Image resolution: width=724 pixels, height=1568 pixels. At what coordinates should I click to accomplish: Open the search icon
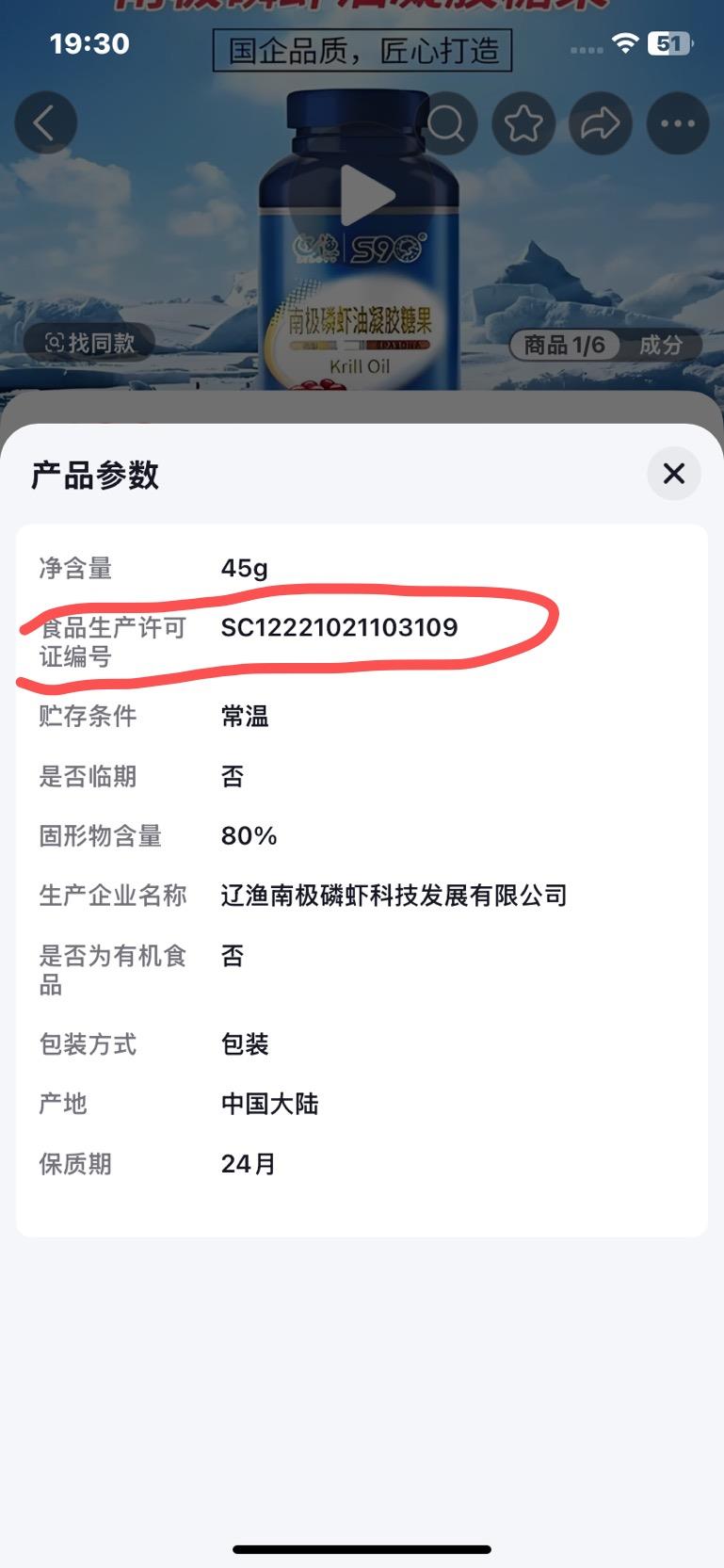446,123
